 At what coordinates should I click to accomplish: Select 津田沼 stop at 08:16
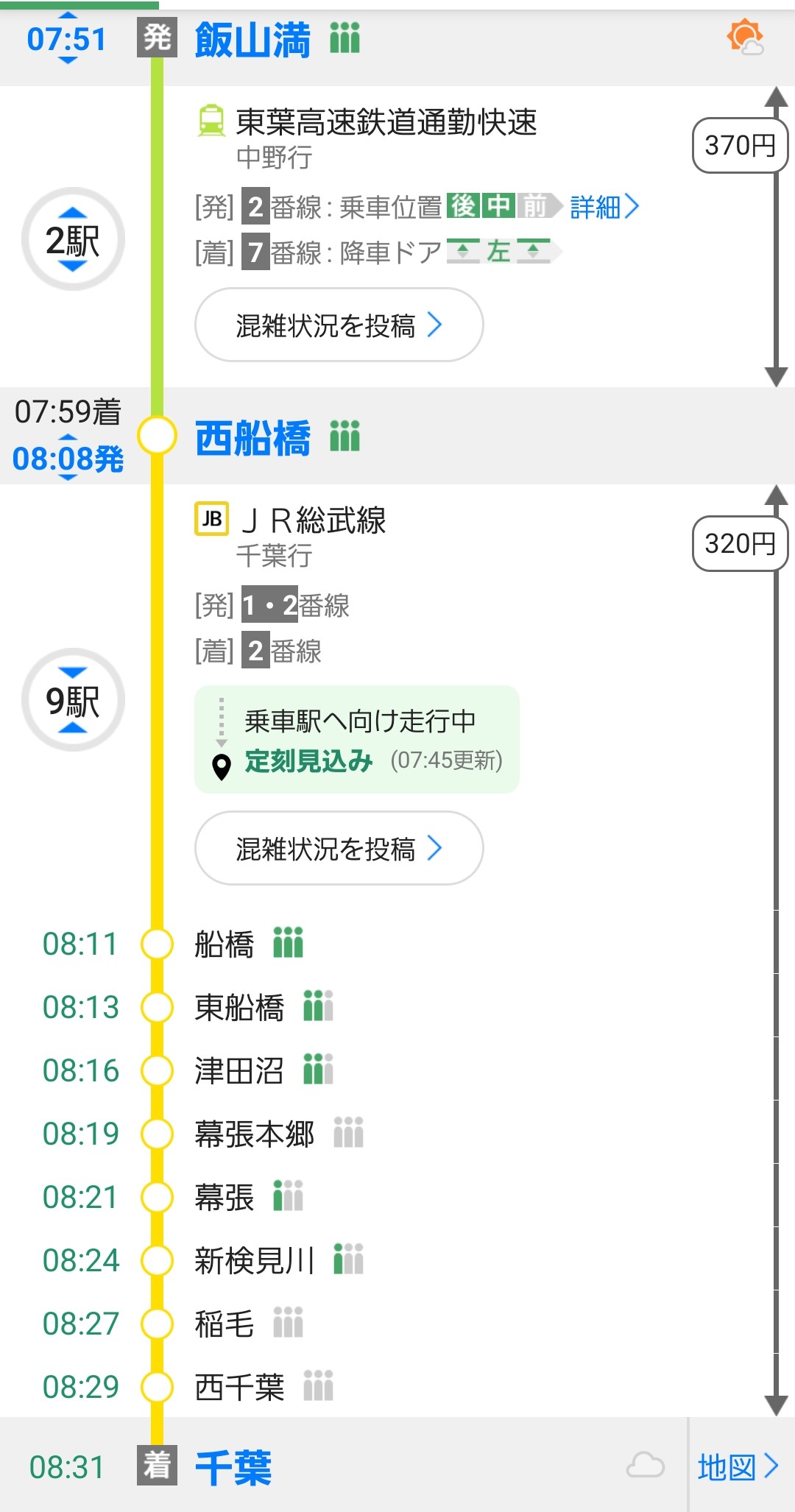coord(239,1070)
